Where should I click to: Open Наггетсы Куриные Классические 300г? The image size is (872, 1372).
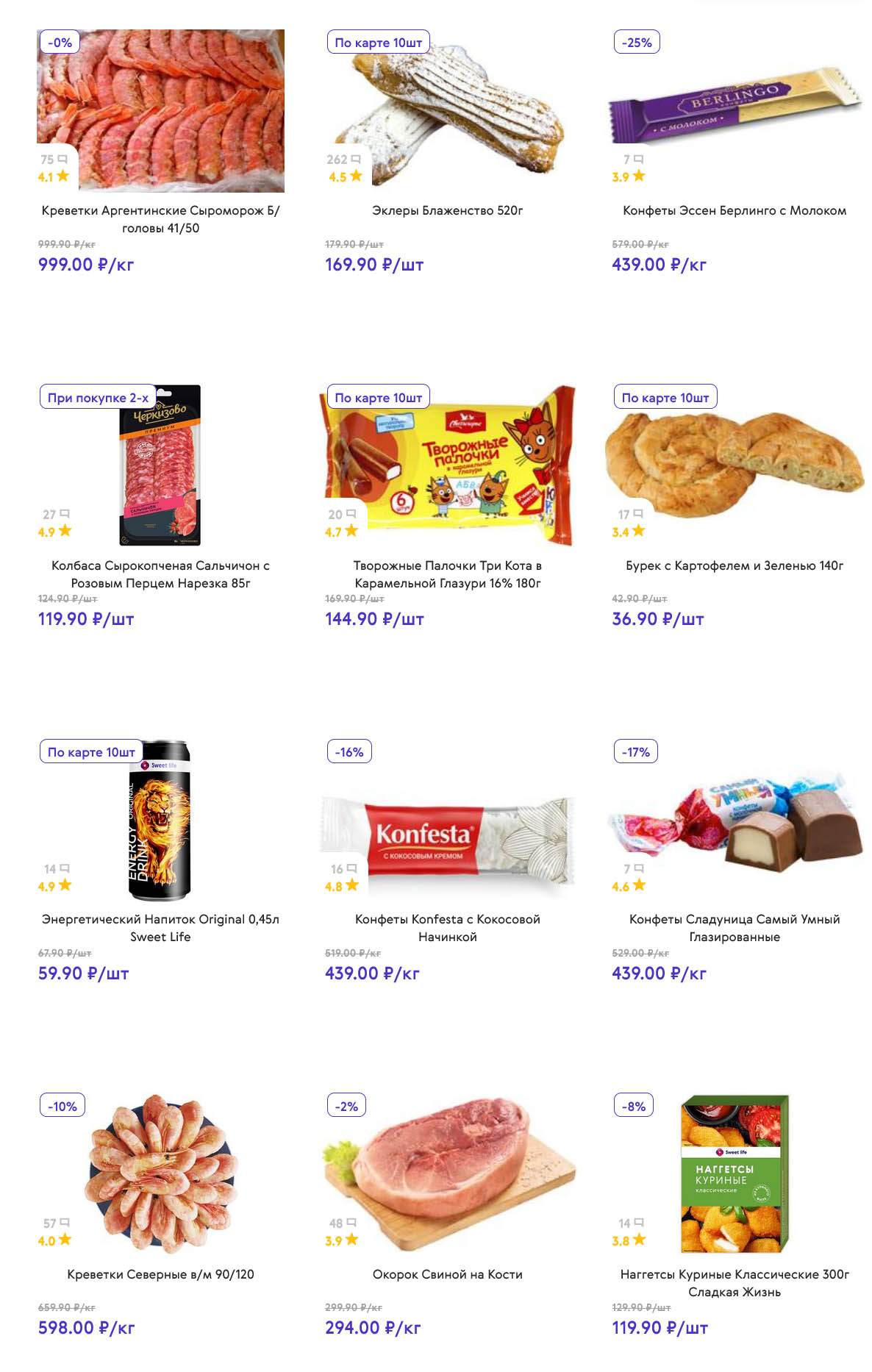click(734, 1282)
